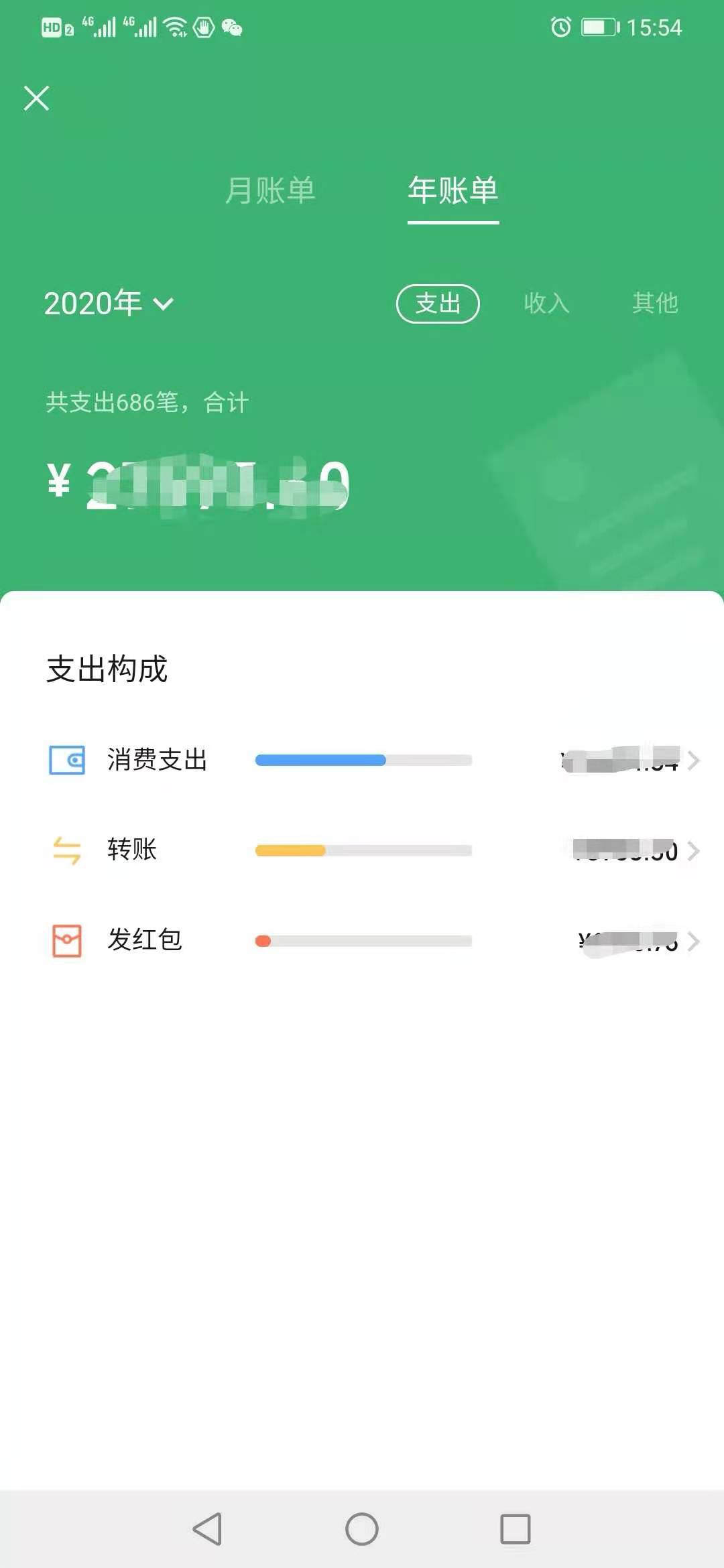
Task: Select the 年账单 tab
Action: point(453,190)
